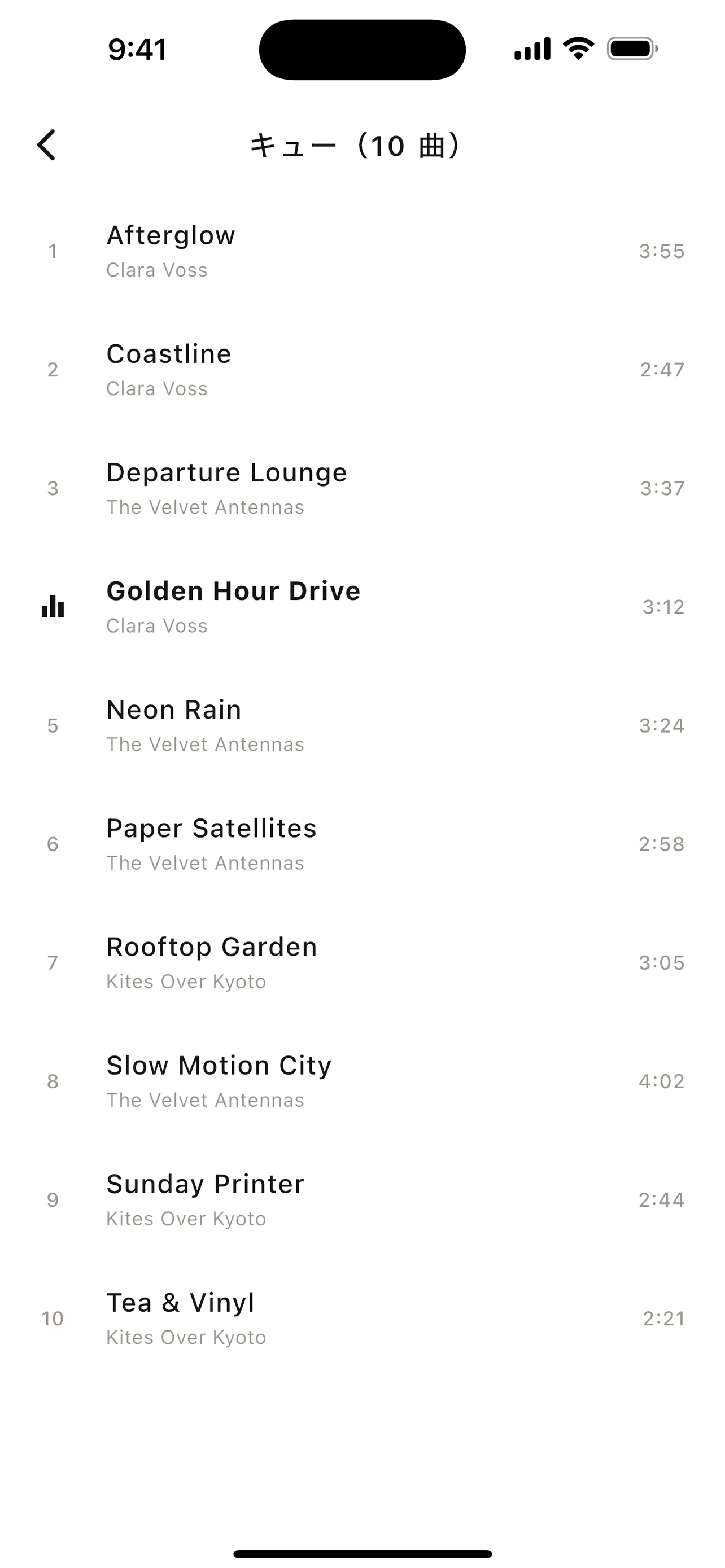
Task: Play Departure Lounge from the queue
Action: (362, 489)
